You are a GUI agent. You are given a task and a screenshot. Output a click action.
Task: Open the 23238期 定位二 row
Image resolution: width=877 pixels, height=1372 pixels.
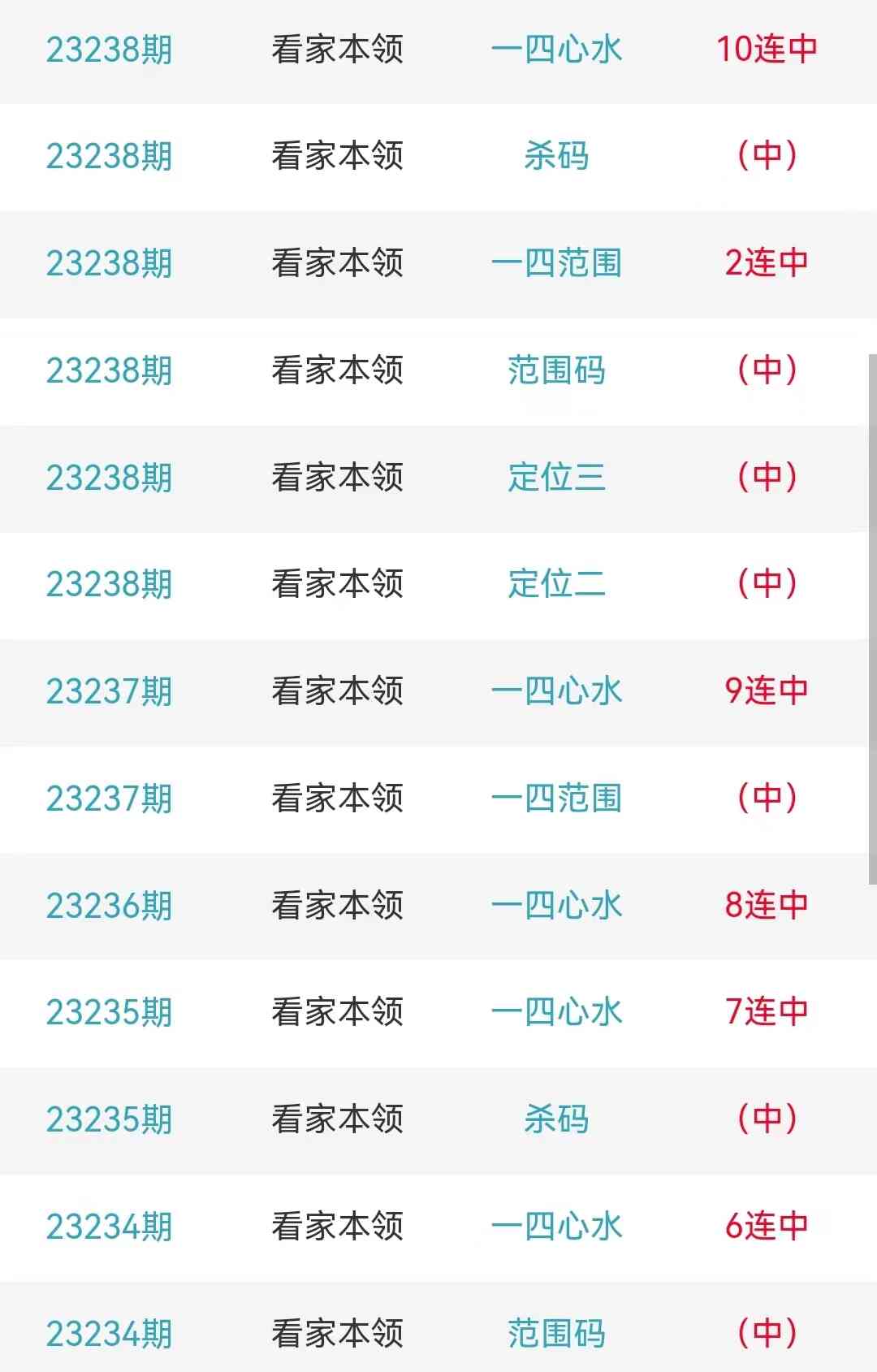coord(556,584)
